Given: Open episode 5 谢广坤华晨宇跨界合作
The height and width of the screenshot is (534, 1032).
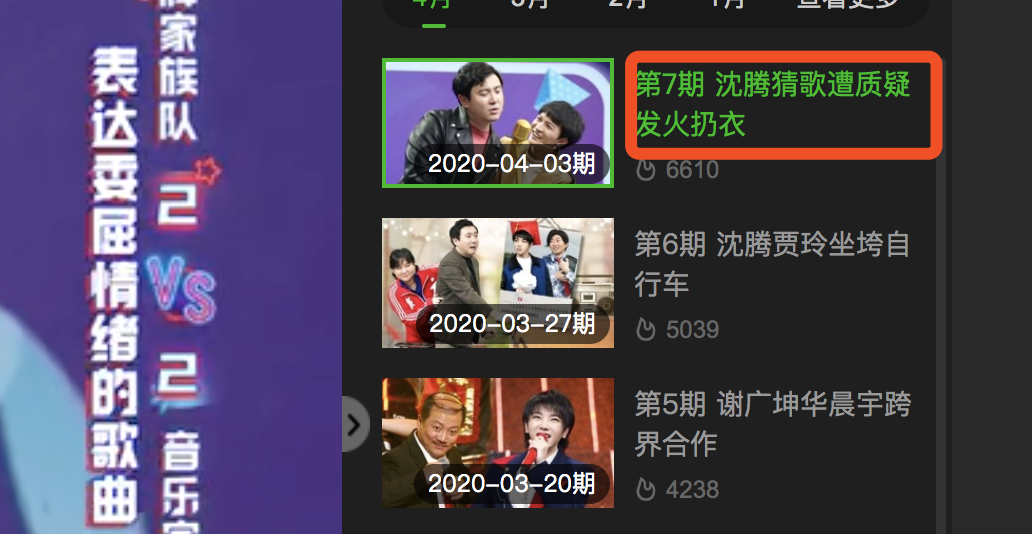Looking at the screenshot, I should [773, 423].
